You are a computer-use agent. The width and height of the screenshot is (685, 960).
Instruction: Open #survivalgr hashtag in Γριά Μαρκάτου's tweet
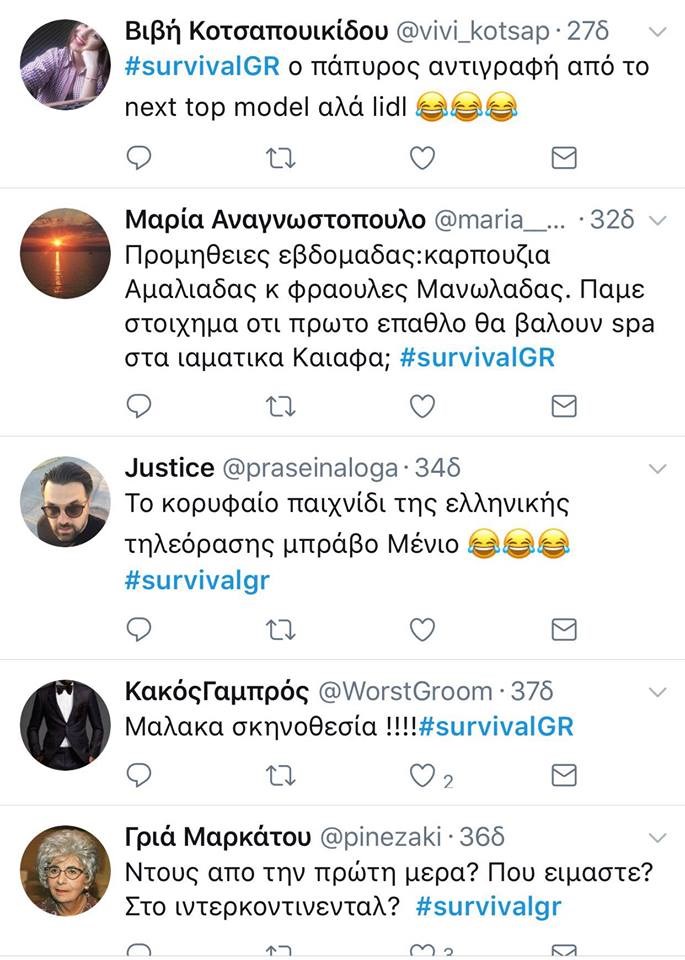[x=488, y=906]
